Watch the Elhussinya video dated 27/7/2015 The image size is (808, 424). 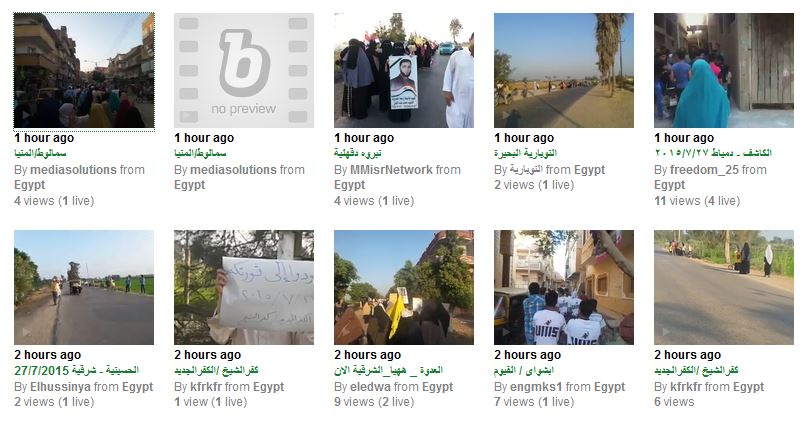pyautogui.click(x=84, y=288)
